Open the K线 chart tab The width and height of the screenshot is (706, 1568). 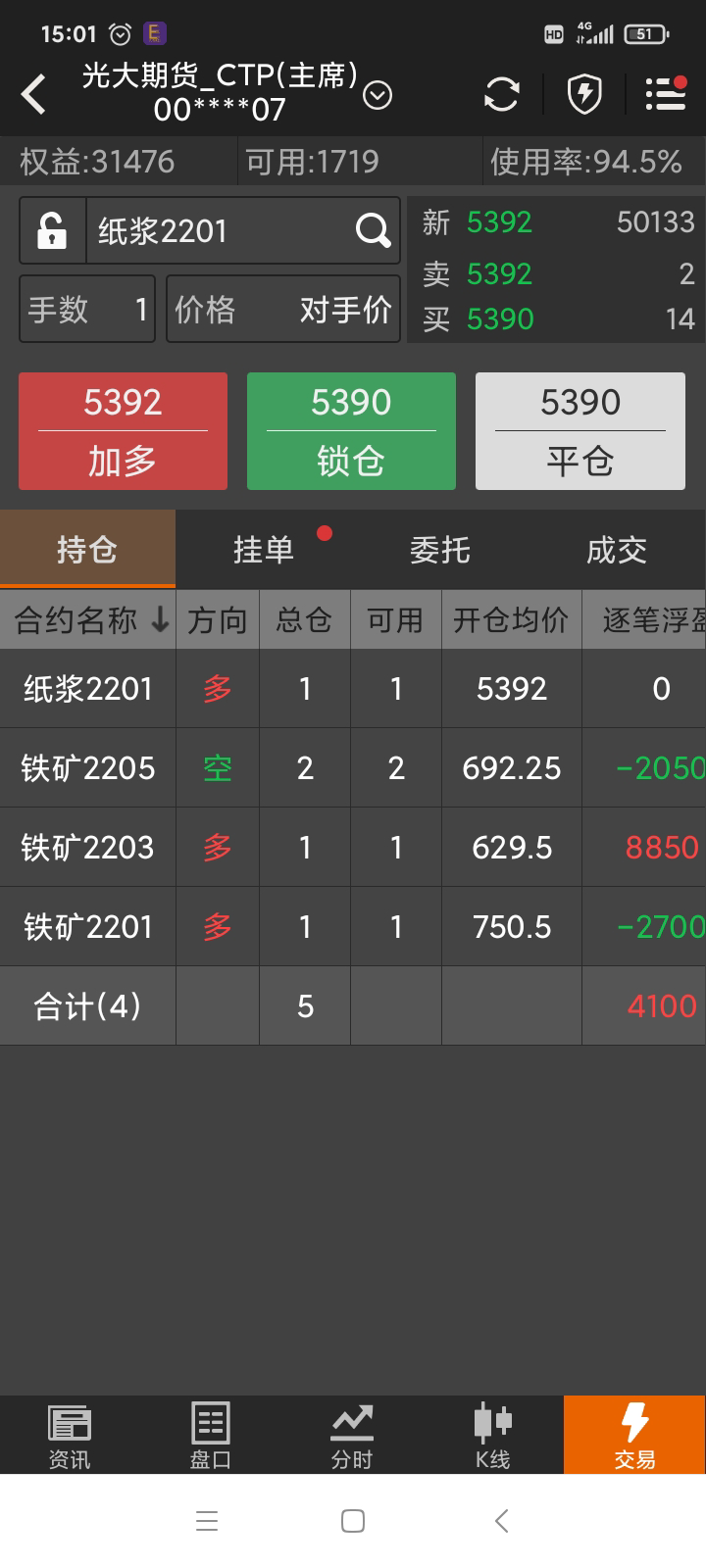pos(493,1436)
